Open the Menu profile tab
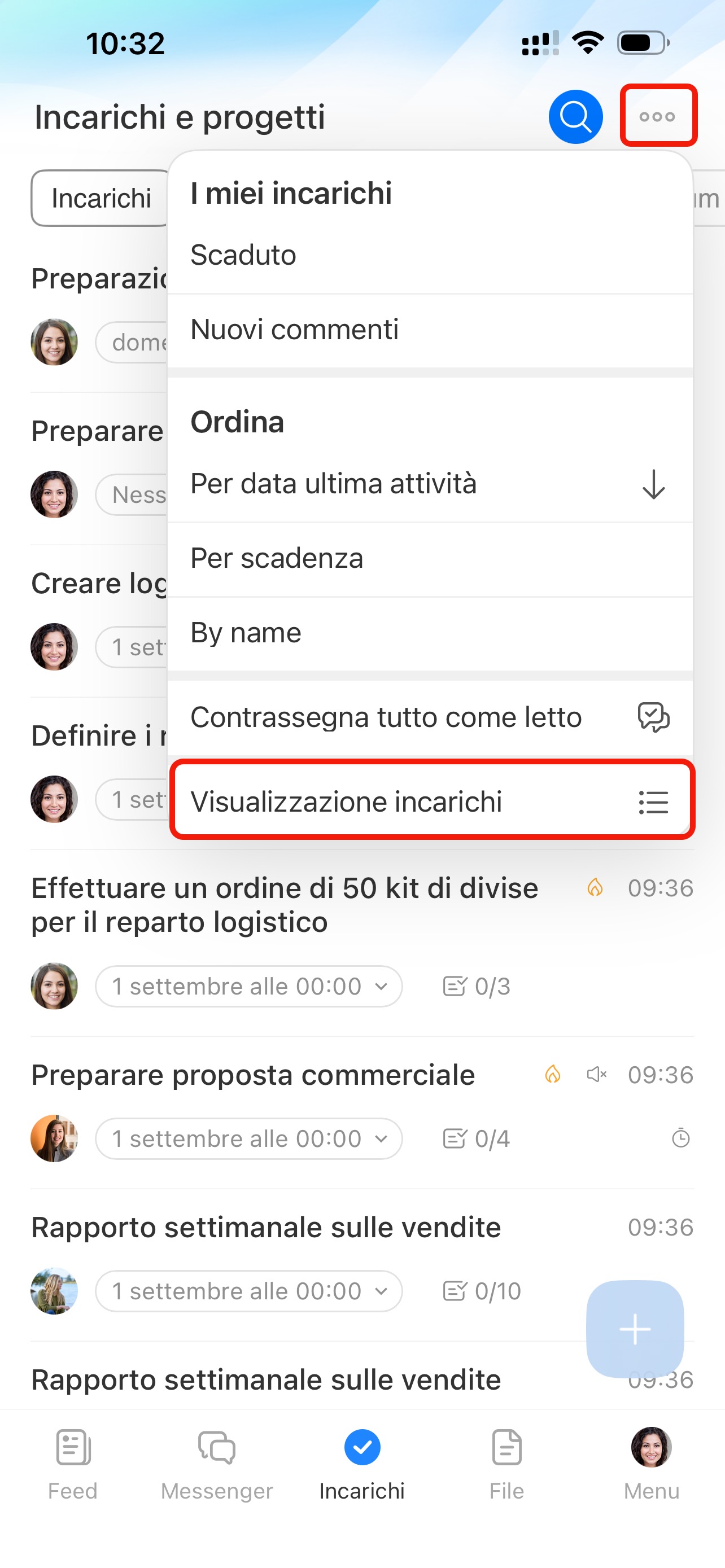Screen dimensions: 725x1568 coord(652,1465)
